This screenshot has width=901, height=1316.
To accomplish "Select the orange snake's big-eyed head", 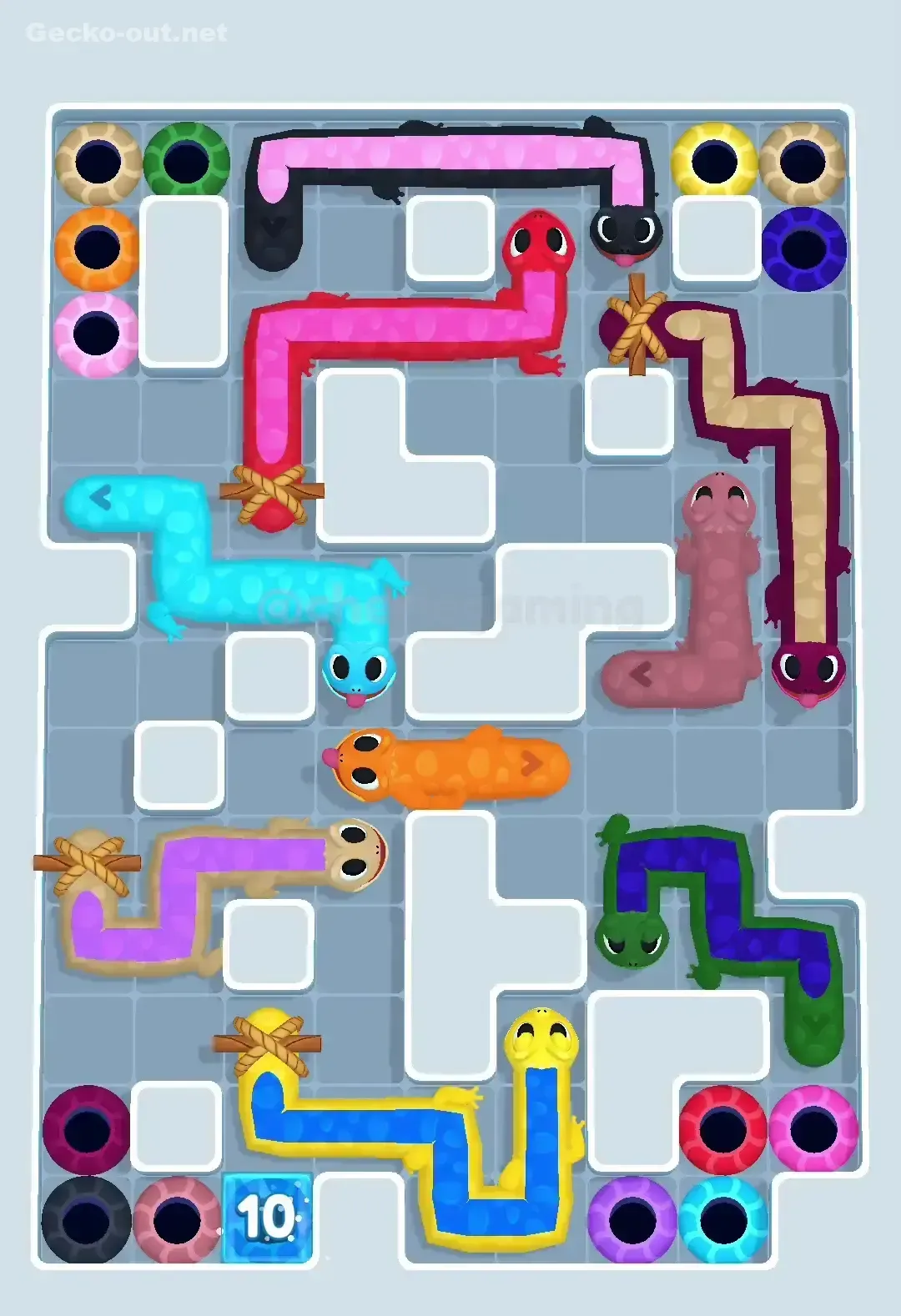I will 365,763.
